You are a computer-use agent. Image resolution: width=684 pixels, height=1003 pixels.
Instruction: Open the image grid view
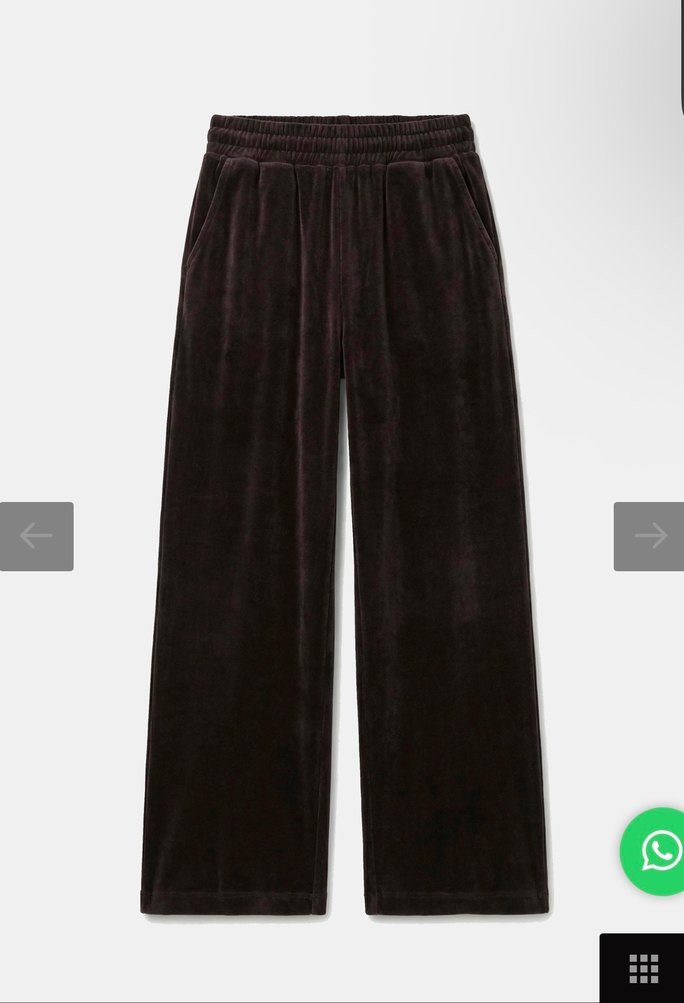tap(643, 968)
